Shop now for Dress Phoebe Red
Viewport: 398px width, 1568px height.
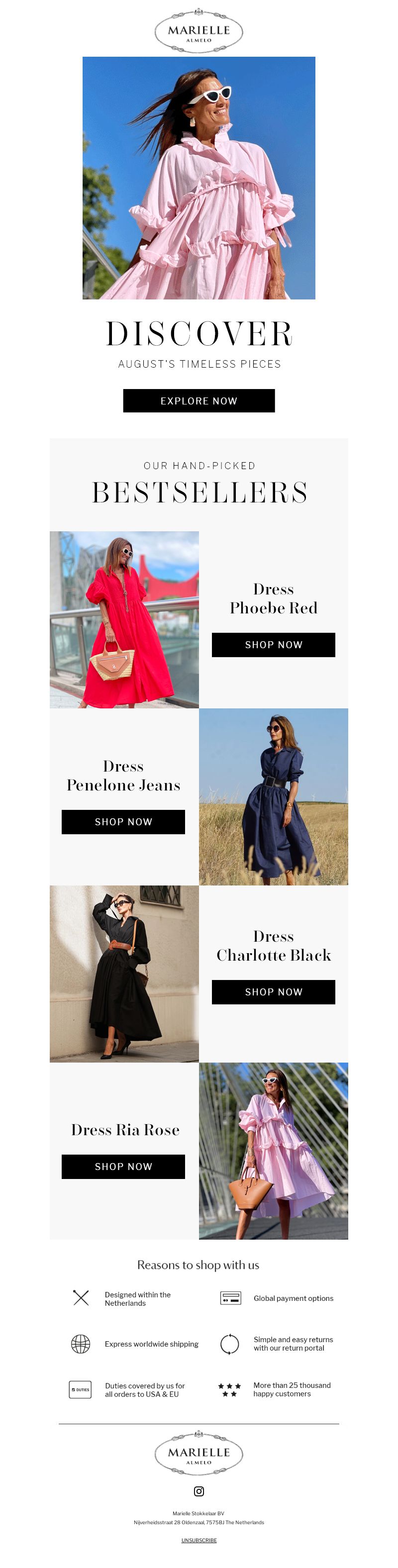coord(273,645)
